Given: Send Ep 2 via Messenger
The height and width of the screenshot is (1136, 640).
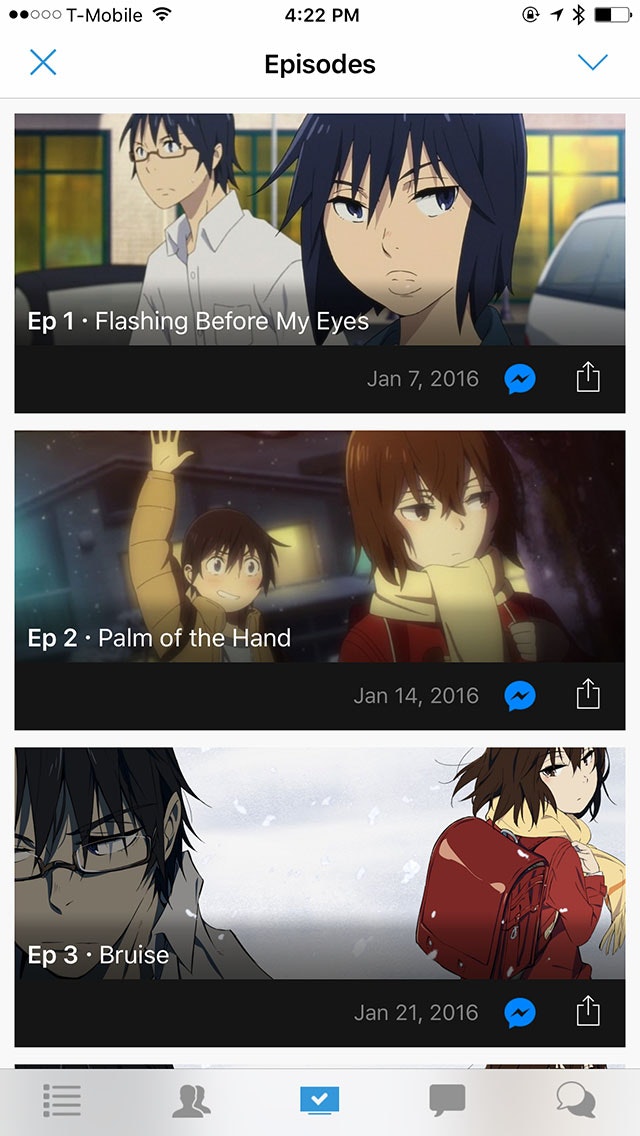Looking at the screenshot, I should tap(520, 696).
